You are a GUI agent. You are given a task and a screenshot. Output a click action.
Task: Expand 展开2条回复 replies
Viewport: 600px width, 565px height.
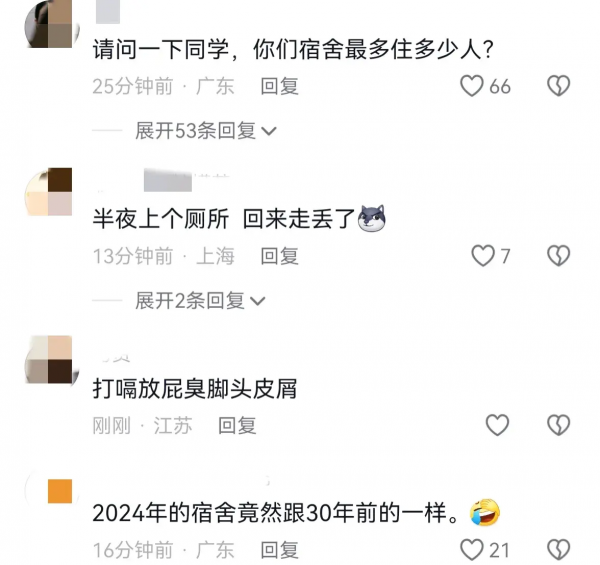point(200,300)
